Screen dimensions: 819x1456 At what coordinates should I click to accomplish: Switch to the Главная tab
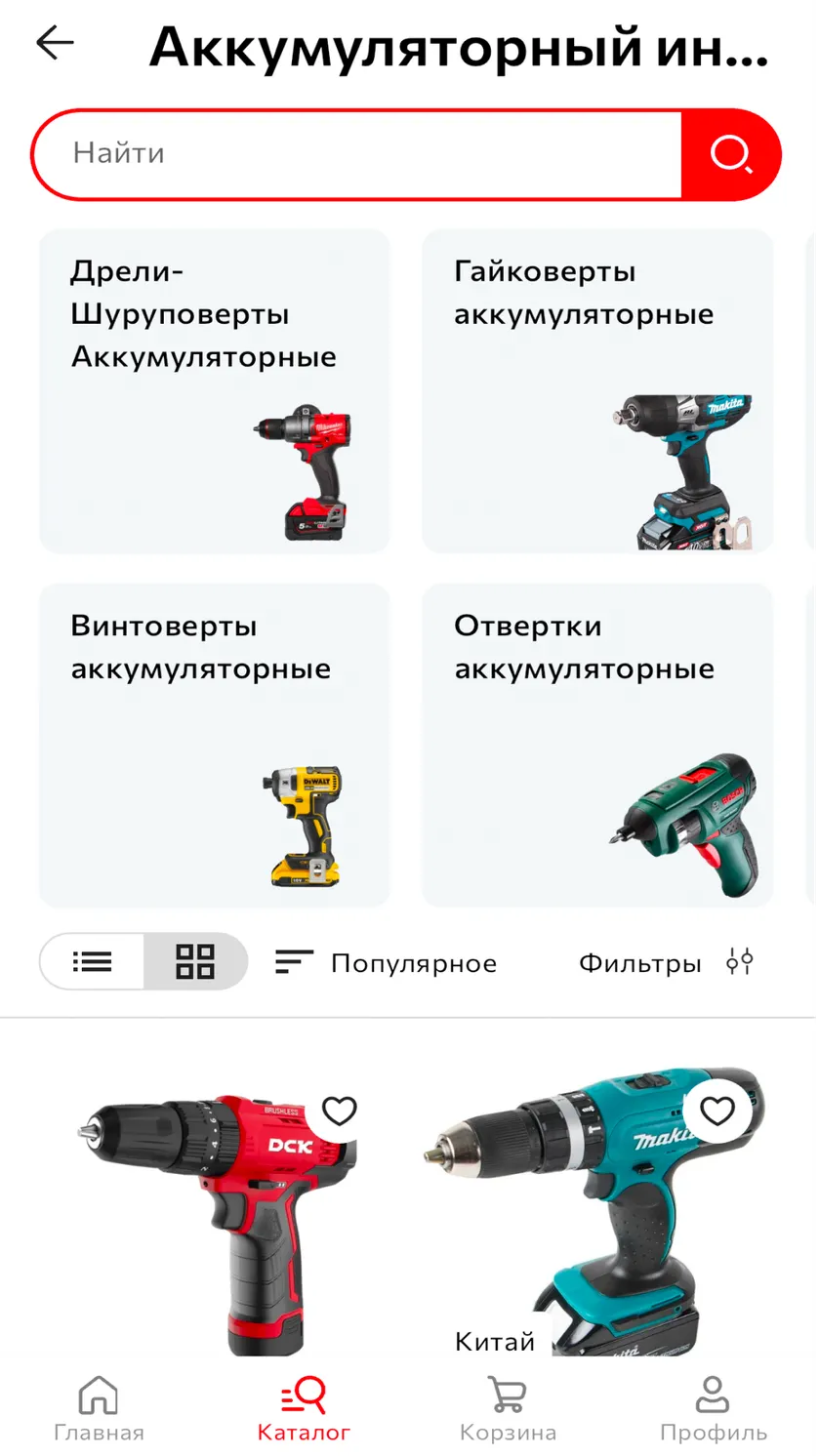point(99,1409)
